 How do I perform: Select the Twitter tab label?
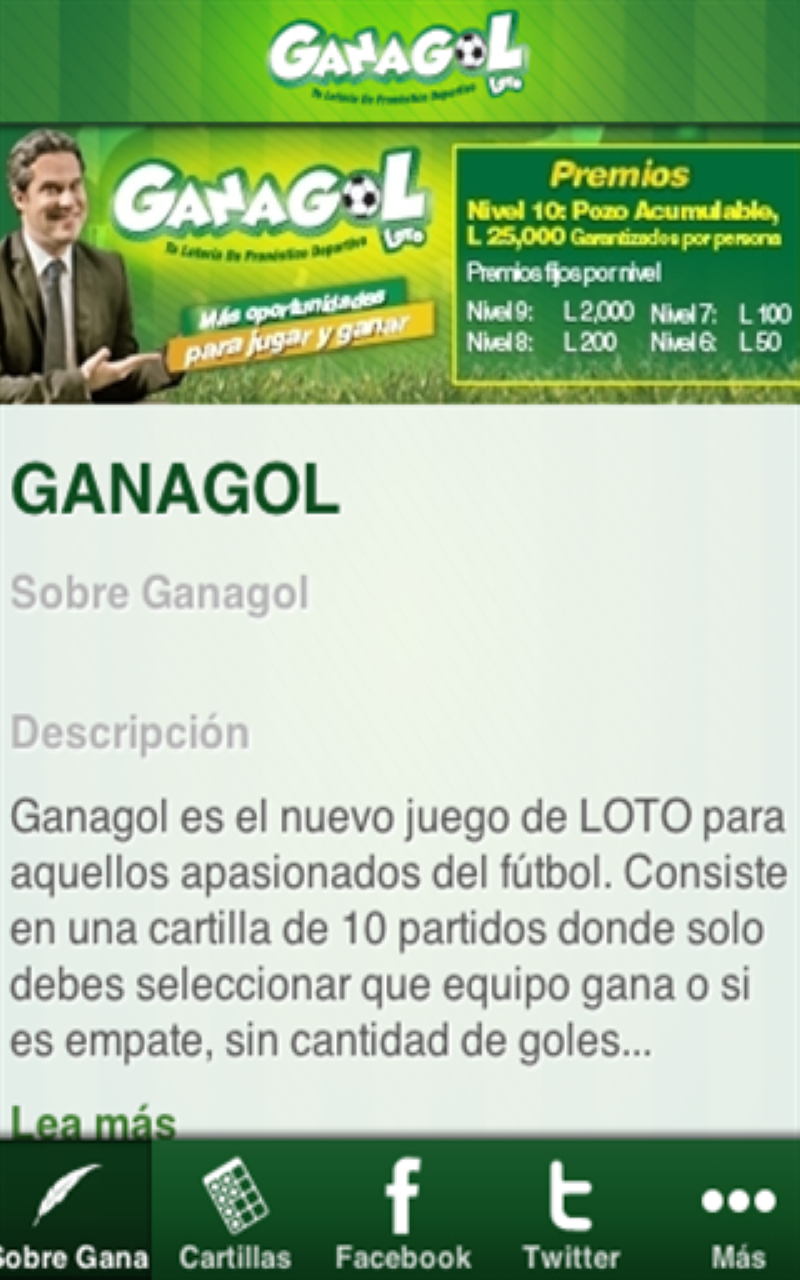point(571,1256)
